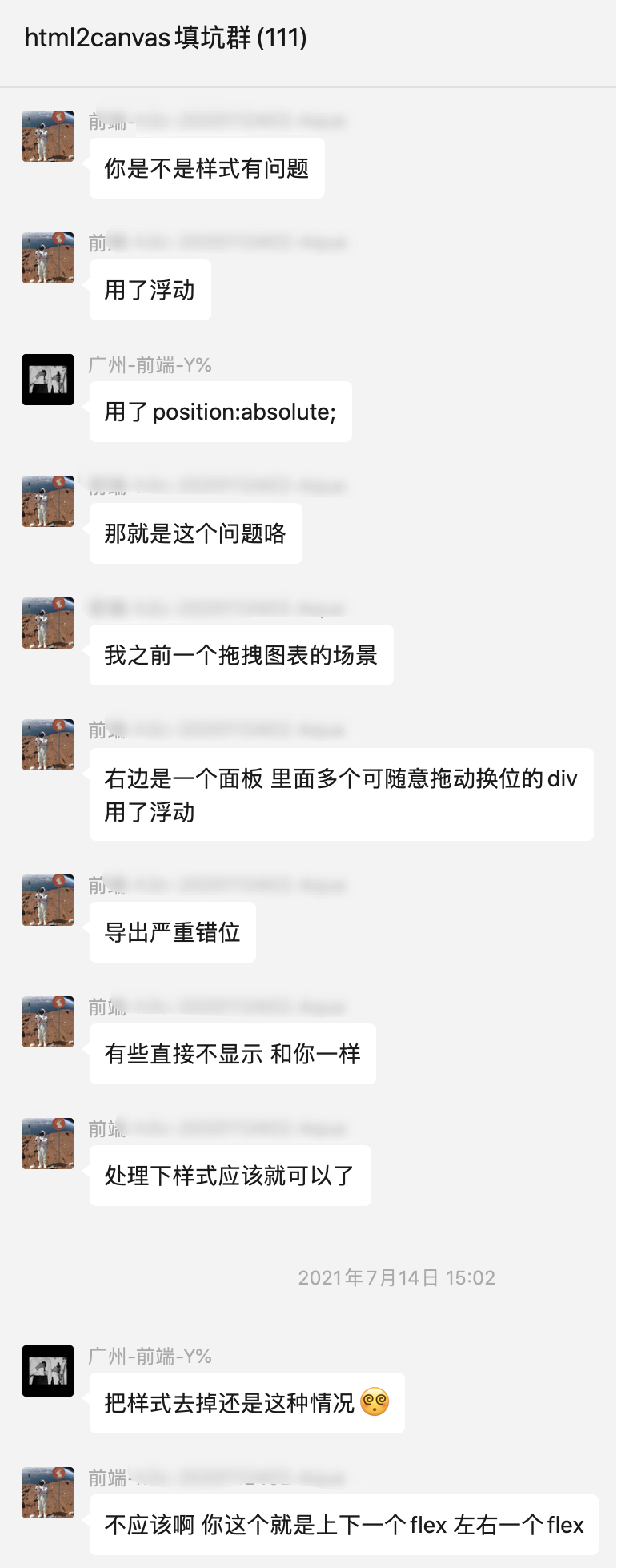Viewport: 617px width, 1568px height.
Task: Open avatar beside 'position:absolute' message
Action: tap(48, 380)
